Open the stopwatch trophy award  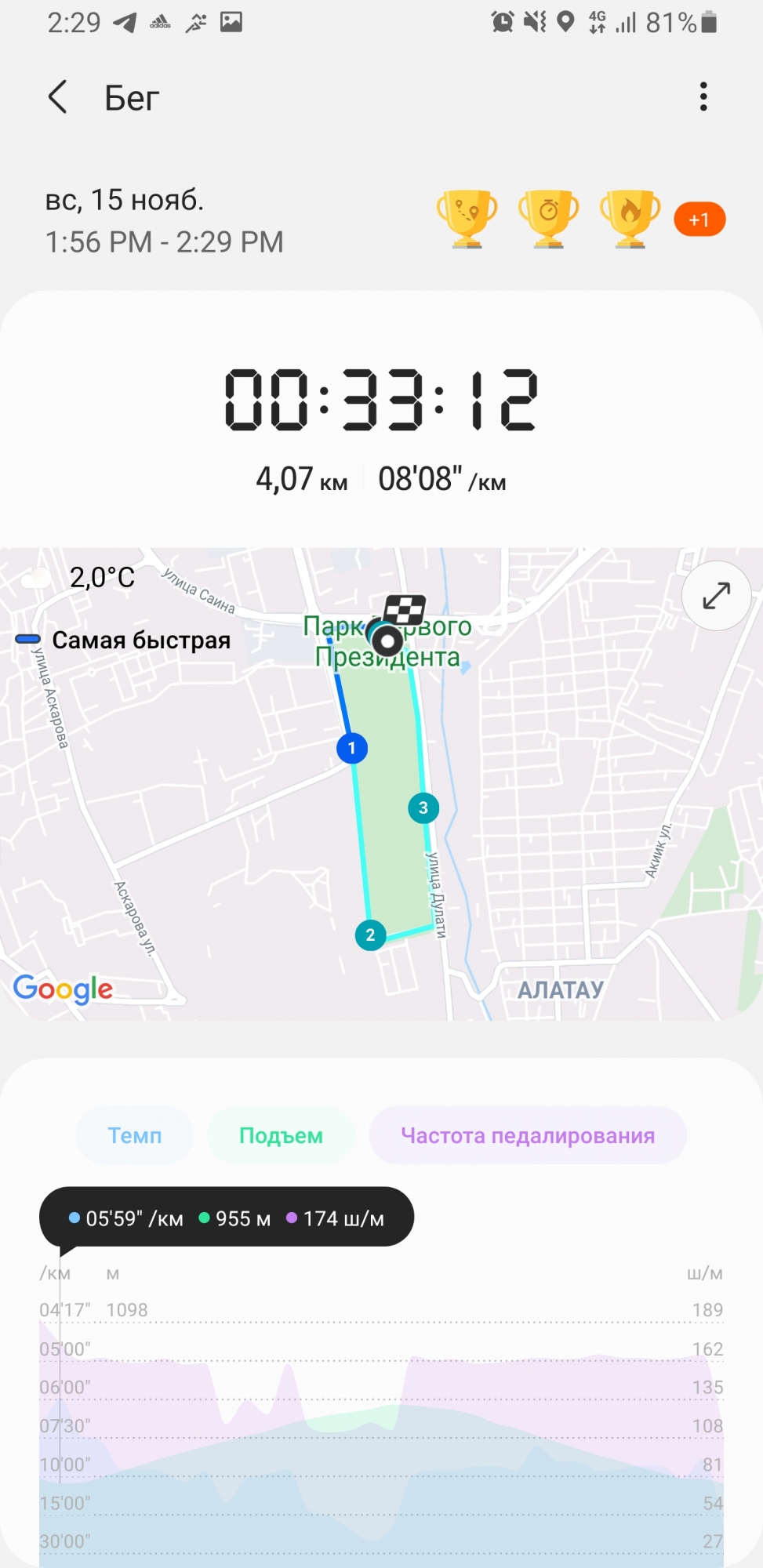coord(548,219)
